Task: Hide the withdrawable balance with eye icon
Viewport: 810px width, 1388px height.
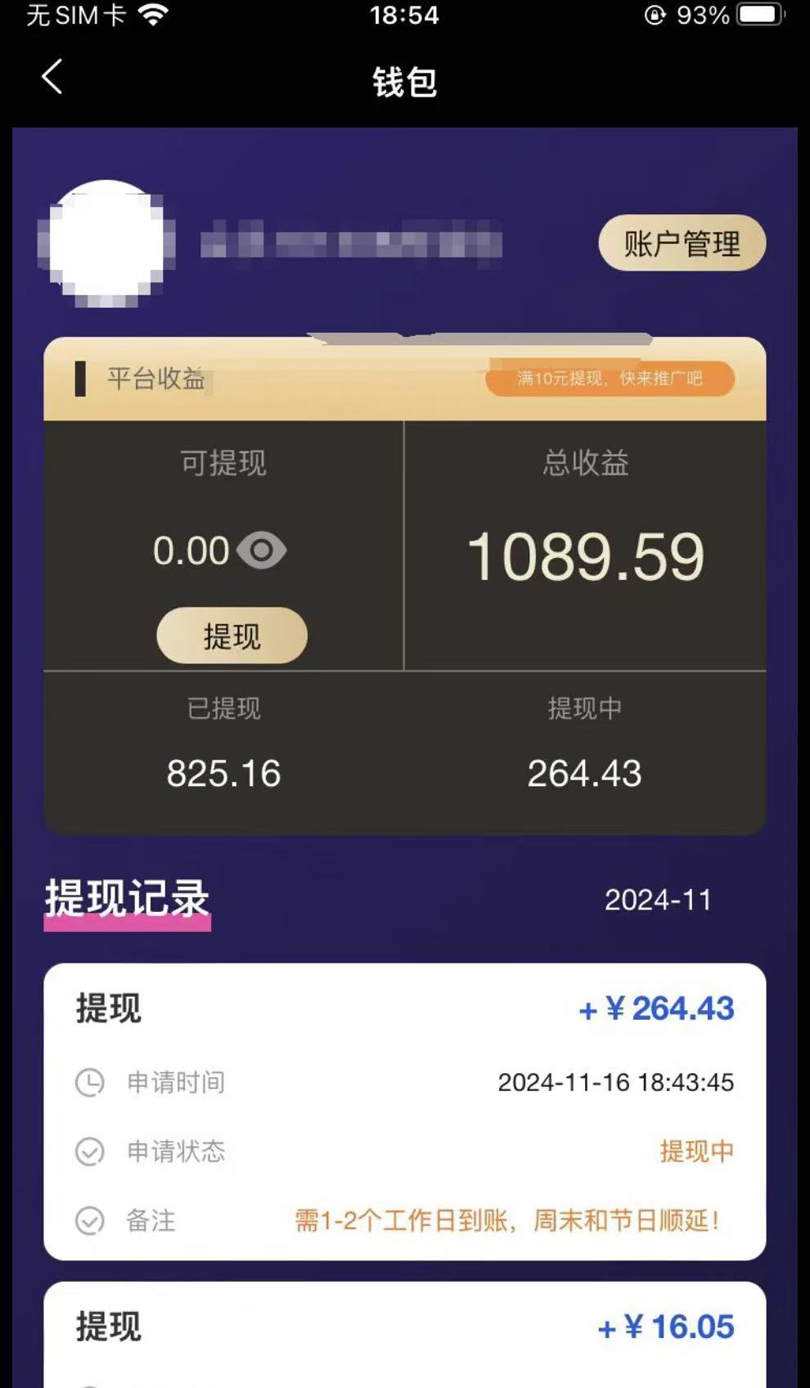Action: click(262, 551)
